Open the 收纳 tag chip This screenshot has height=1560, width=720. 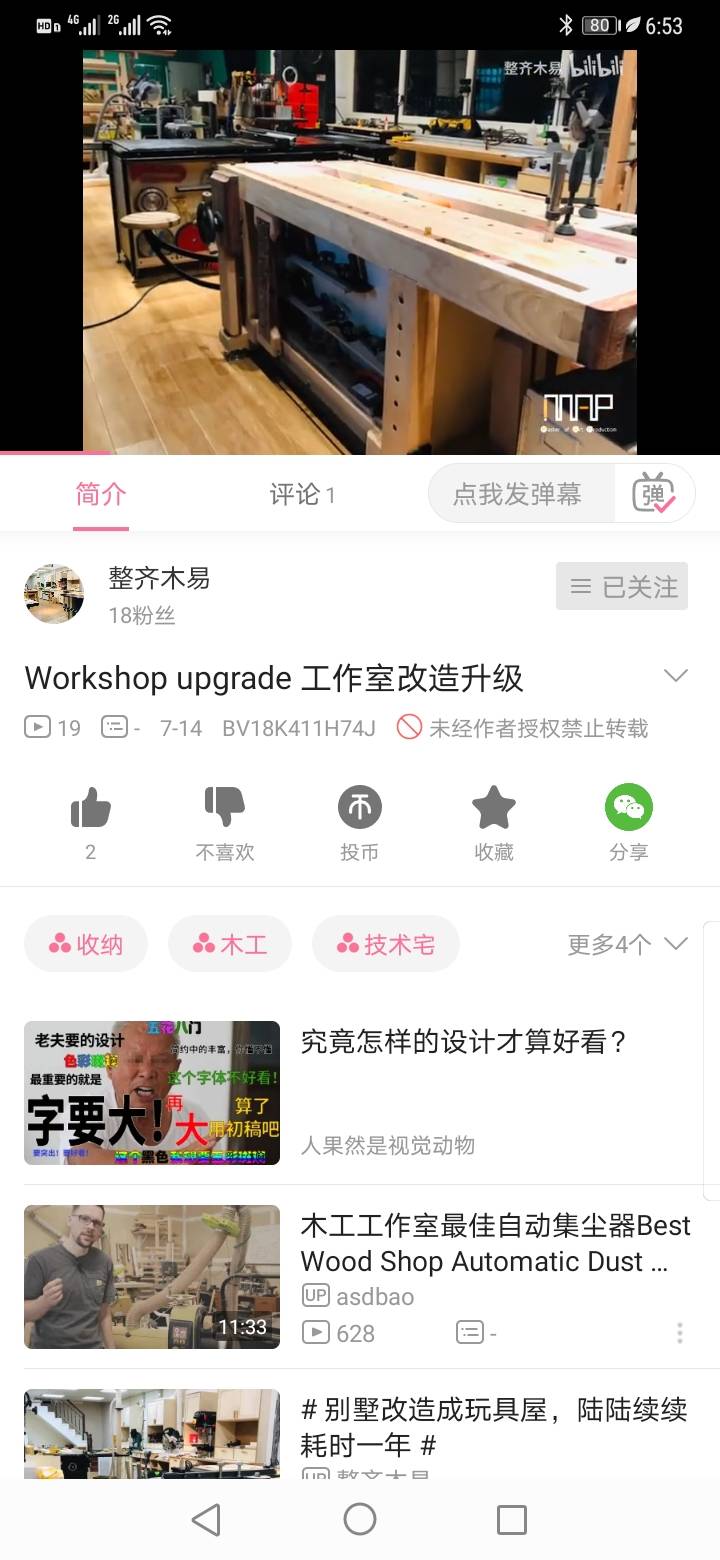point(86,944)
